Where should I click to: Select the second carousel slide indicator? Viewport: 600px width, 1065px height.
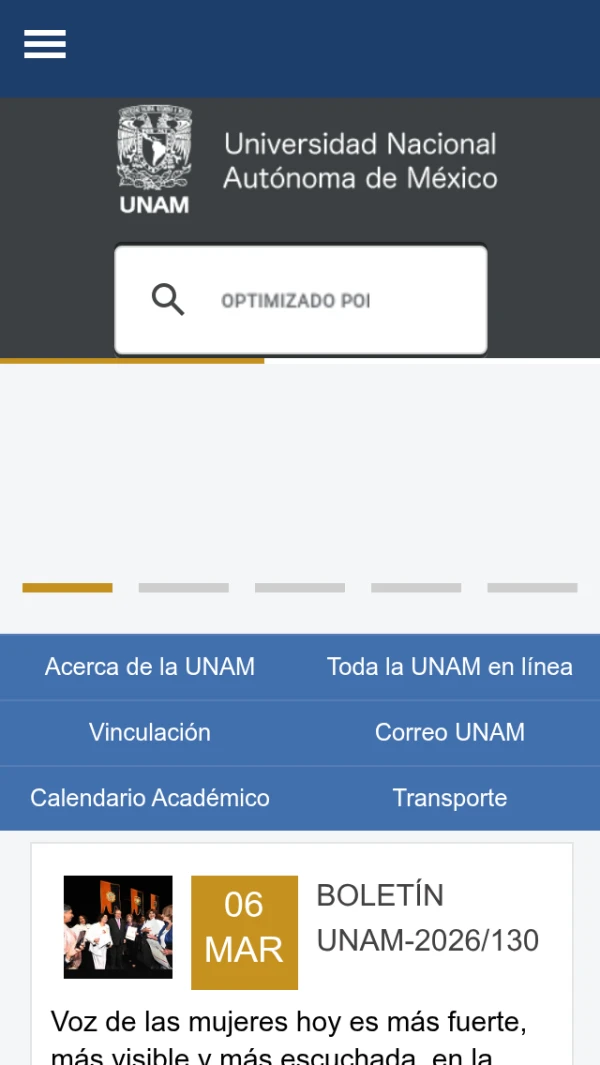[184, 588]
